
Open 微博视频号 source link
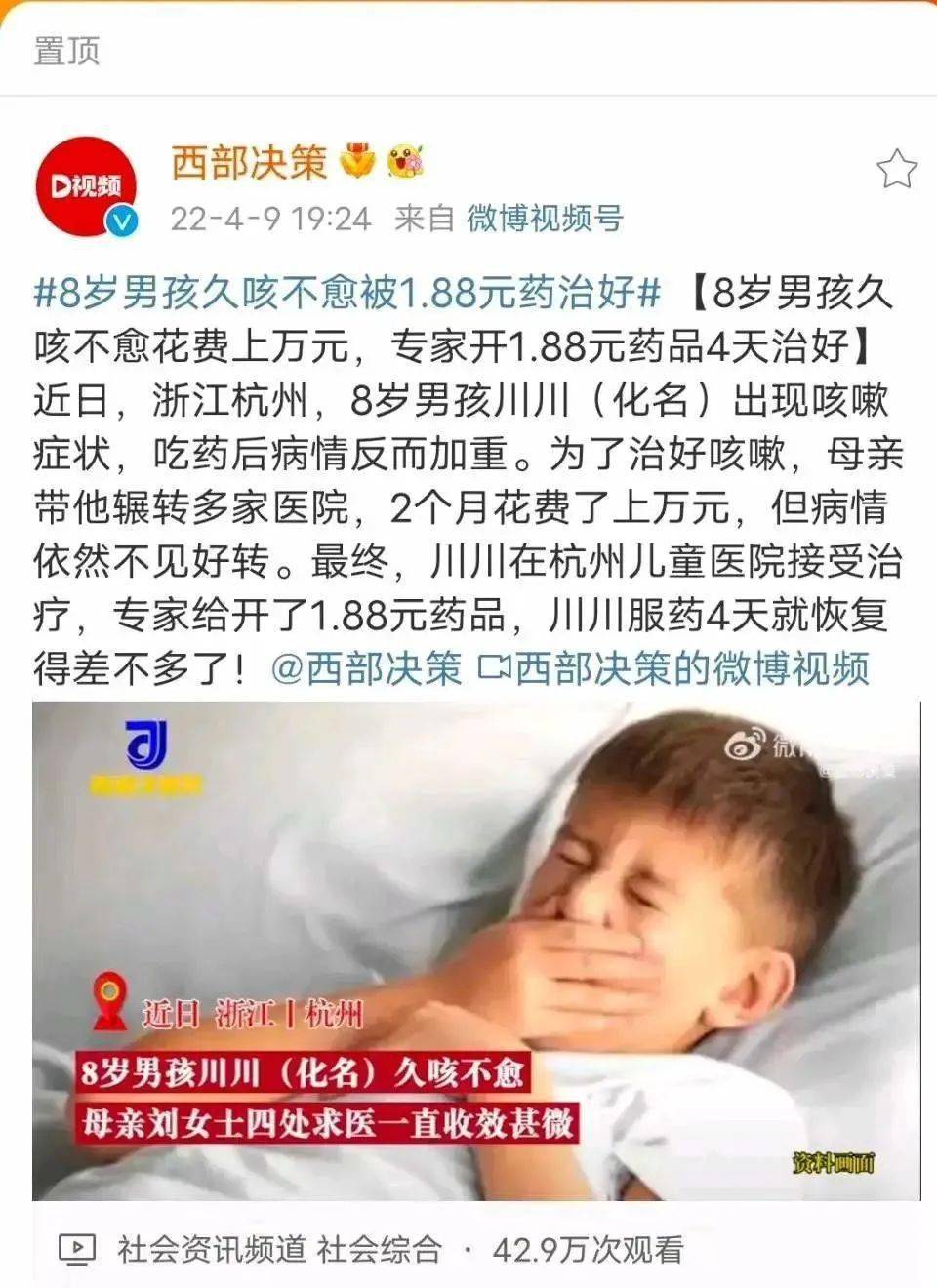545,218
